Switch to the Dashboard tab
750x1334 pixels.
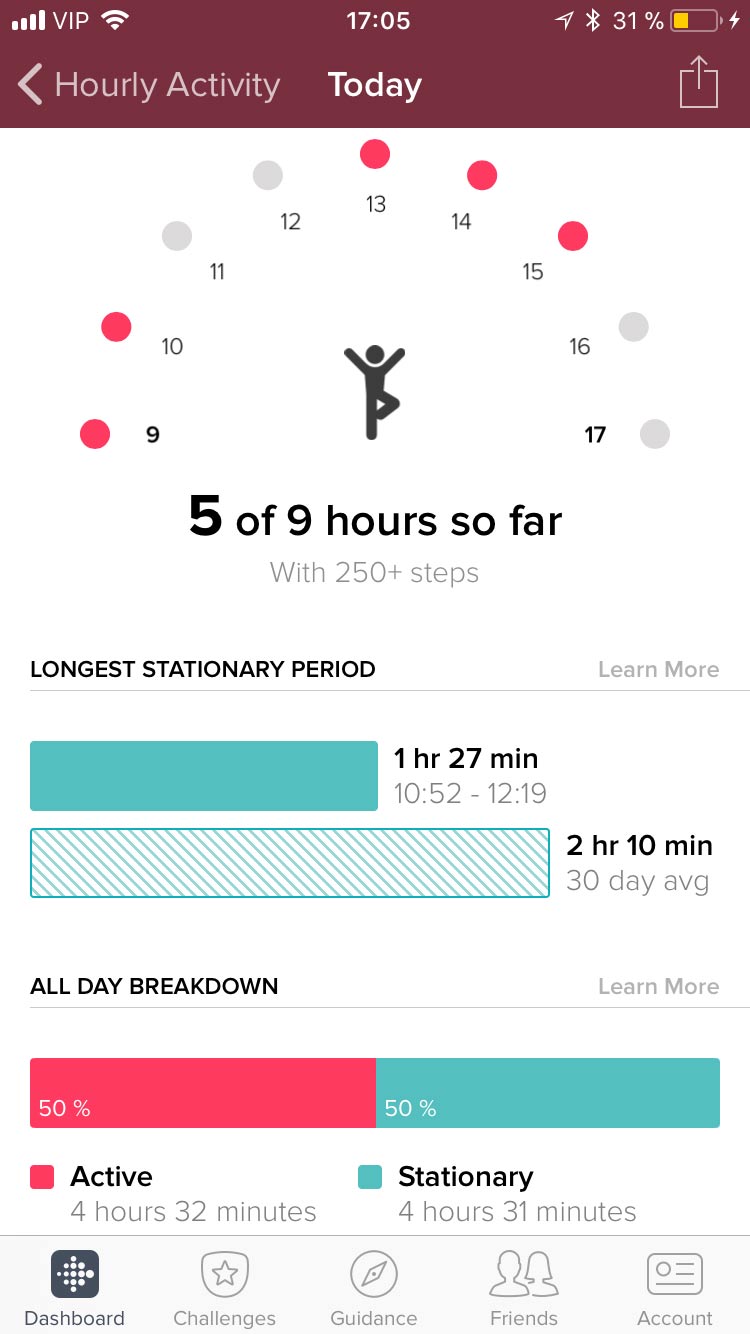(x=75, y=1288)
